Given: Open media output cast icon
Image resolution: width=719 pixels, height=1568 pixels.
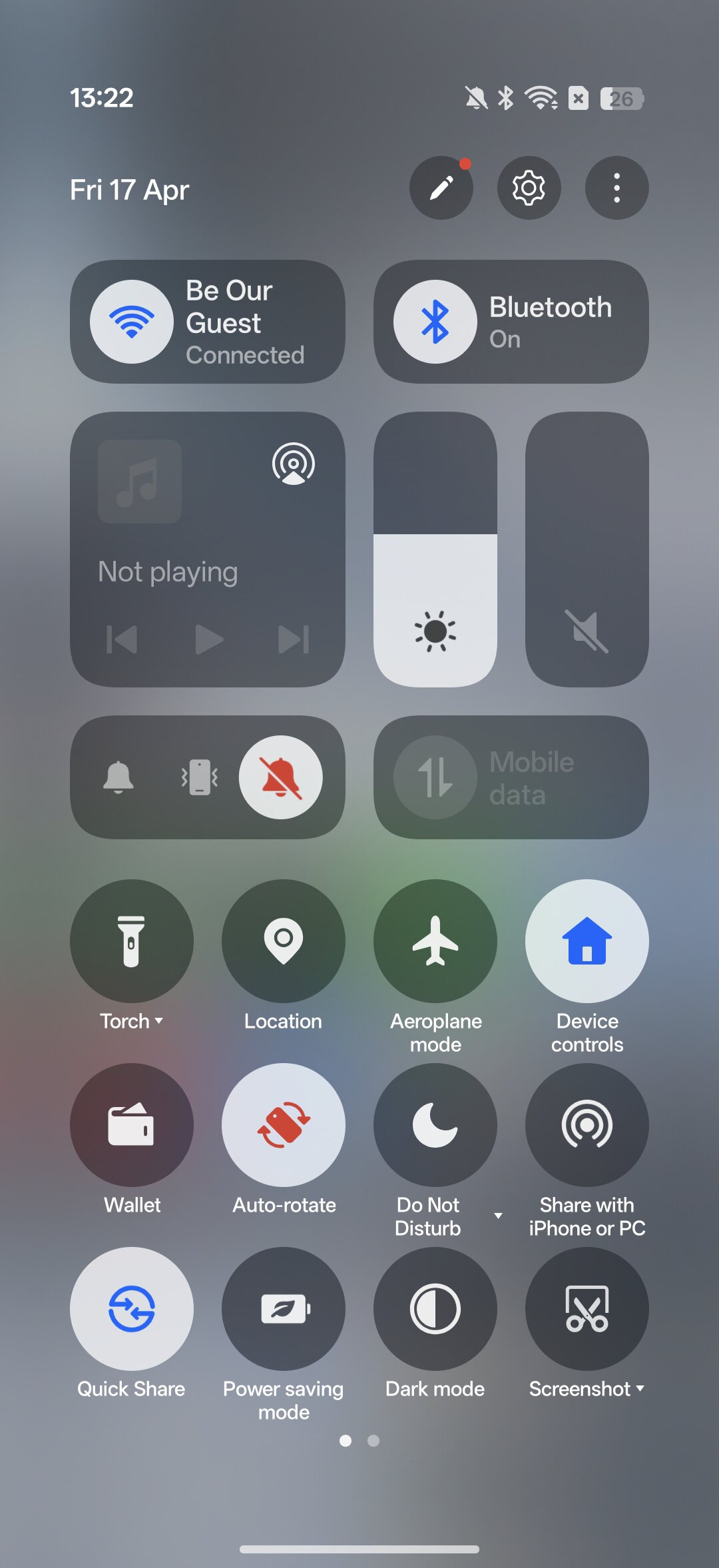Looking at the screenshot, I should coord(293,464).
